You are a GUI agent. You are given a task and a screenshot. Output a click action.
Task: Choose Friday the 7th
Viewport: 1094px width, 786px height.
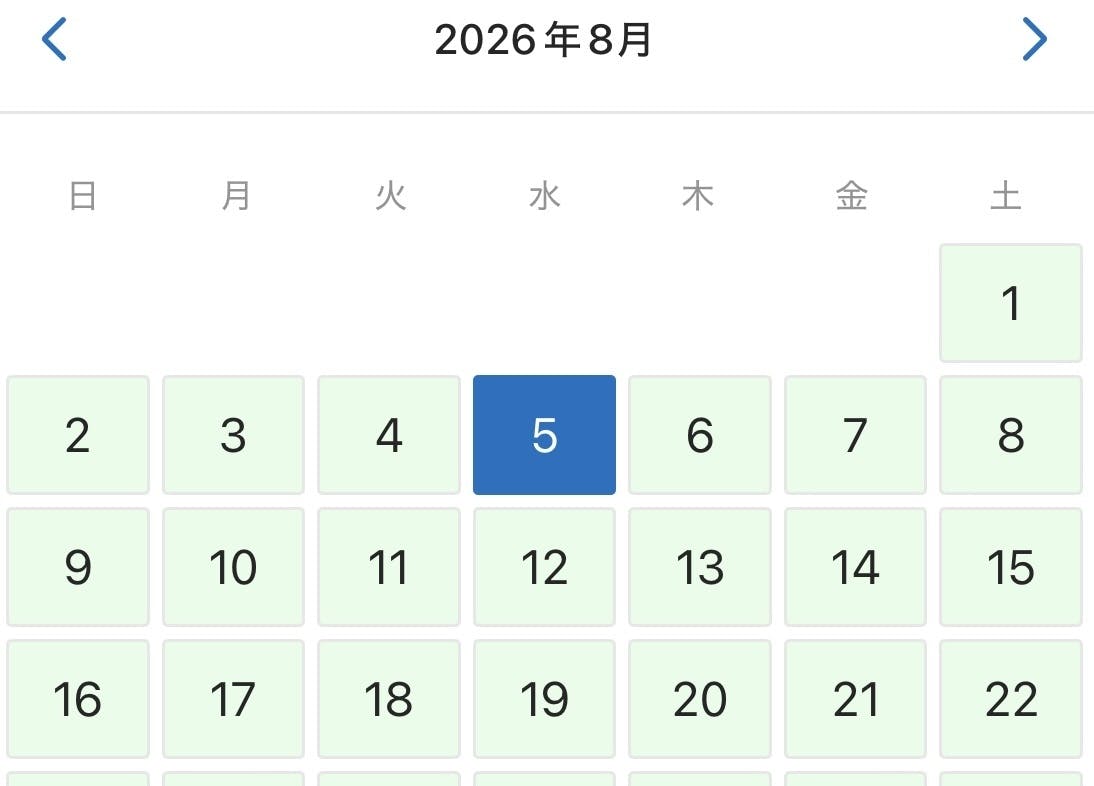tap(855, 435)
